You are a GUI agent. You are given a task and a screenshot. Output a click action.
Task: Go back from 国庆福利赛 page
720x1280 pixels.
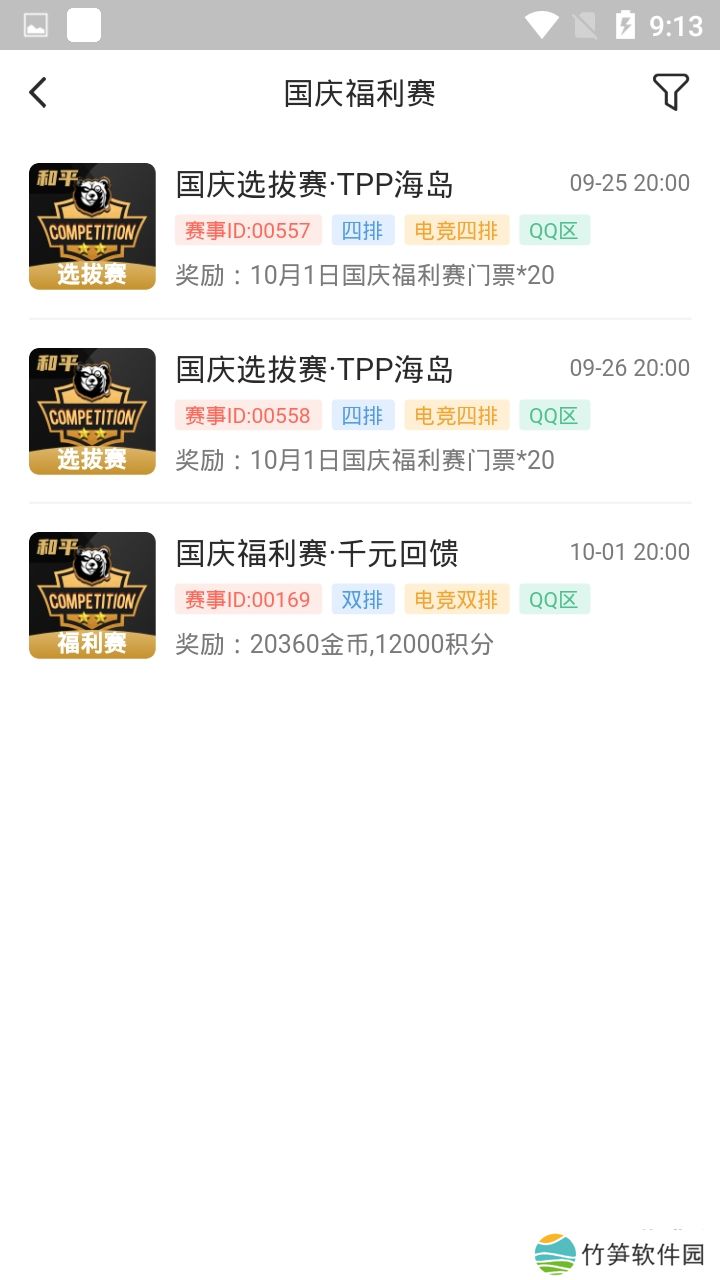tap(38, 93)
